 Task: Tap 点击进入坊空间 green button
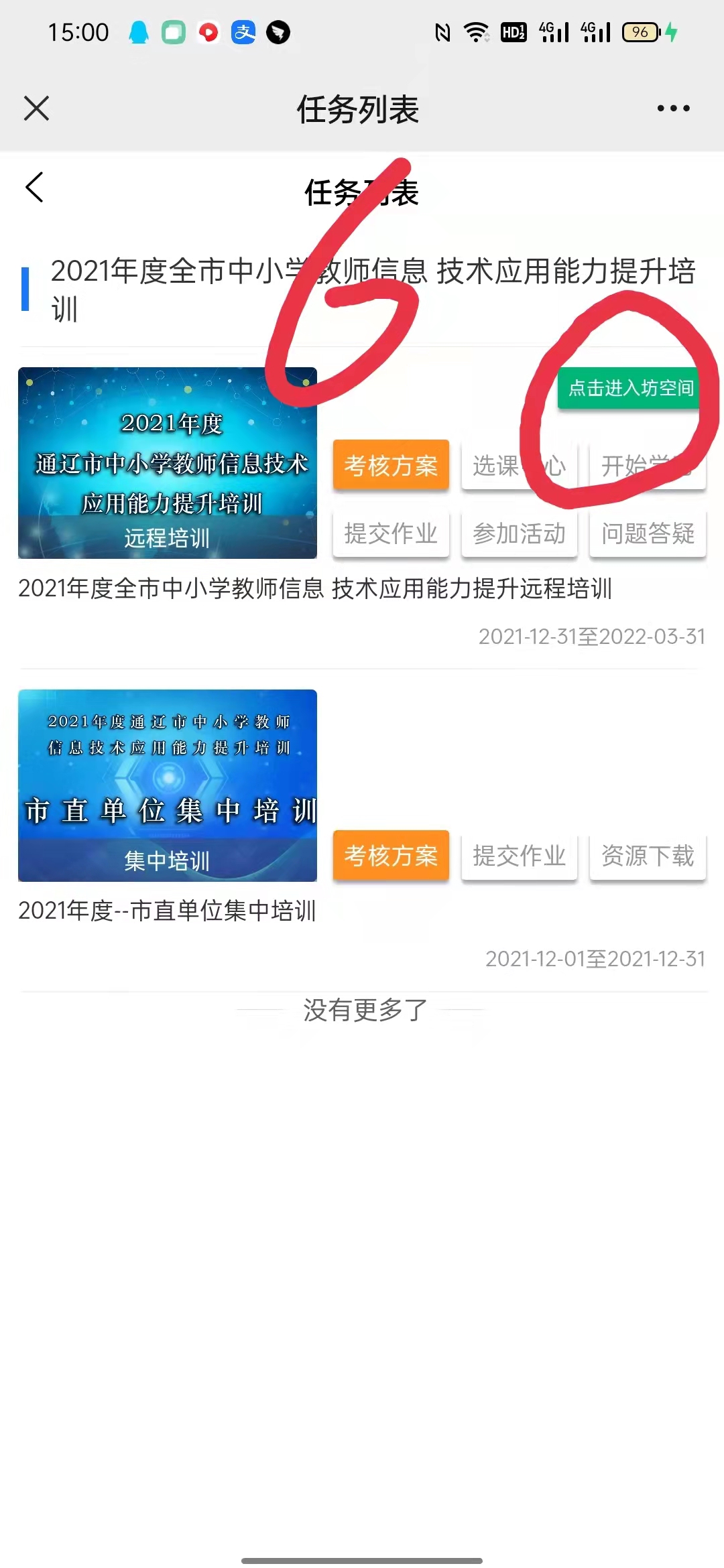(630, 388)
